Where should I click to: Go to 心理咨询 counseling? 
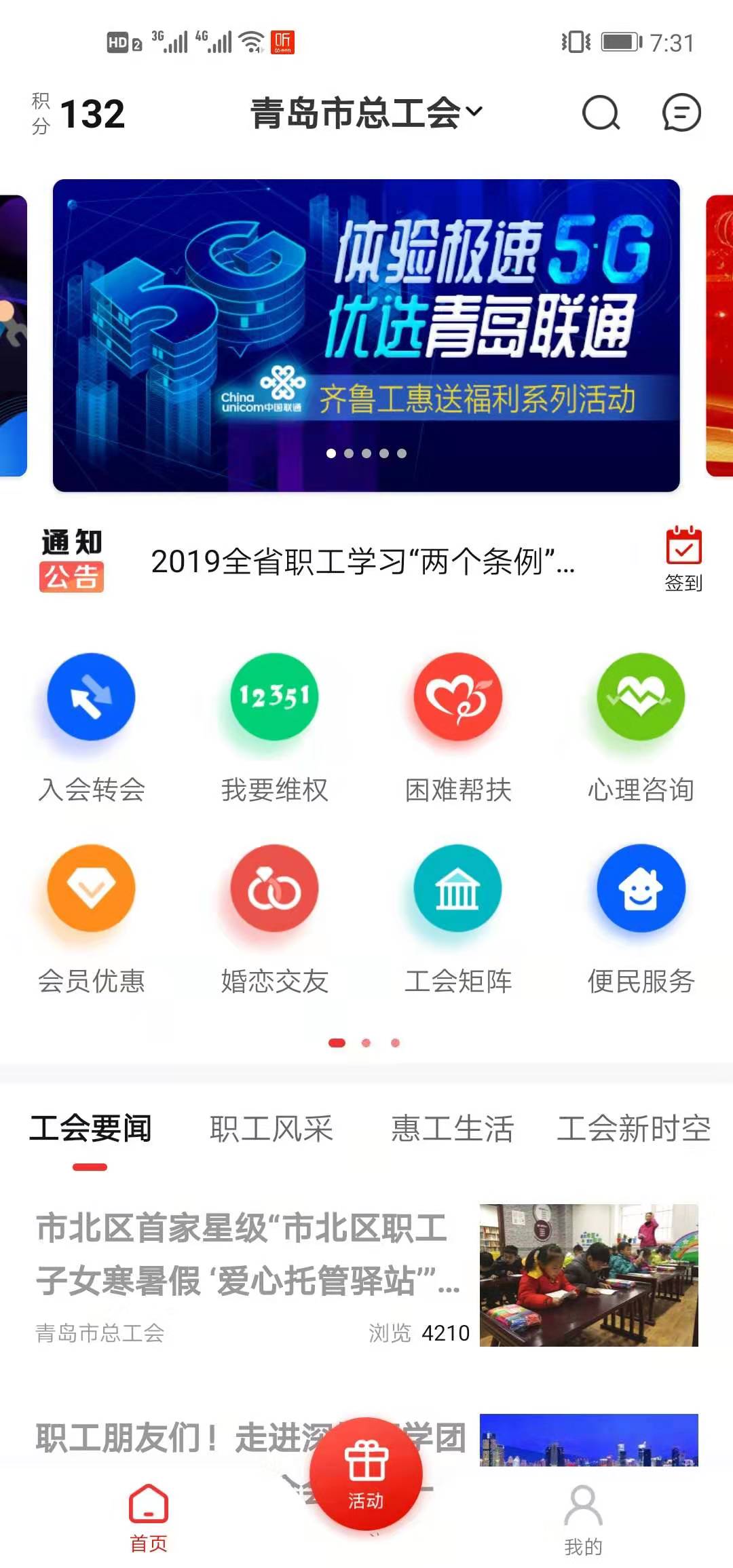click(641, 727)
